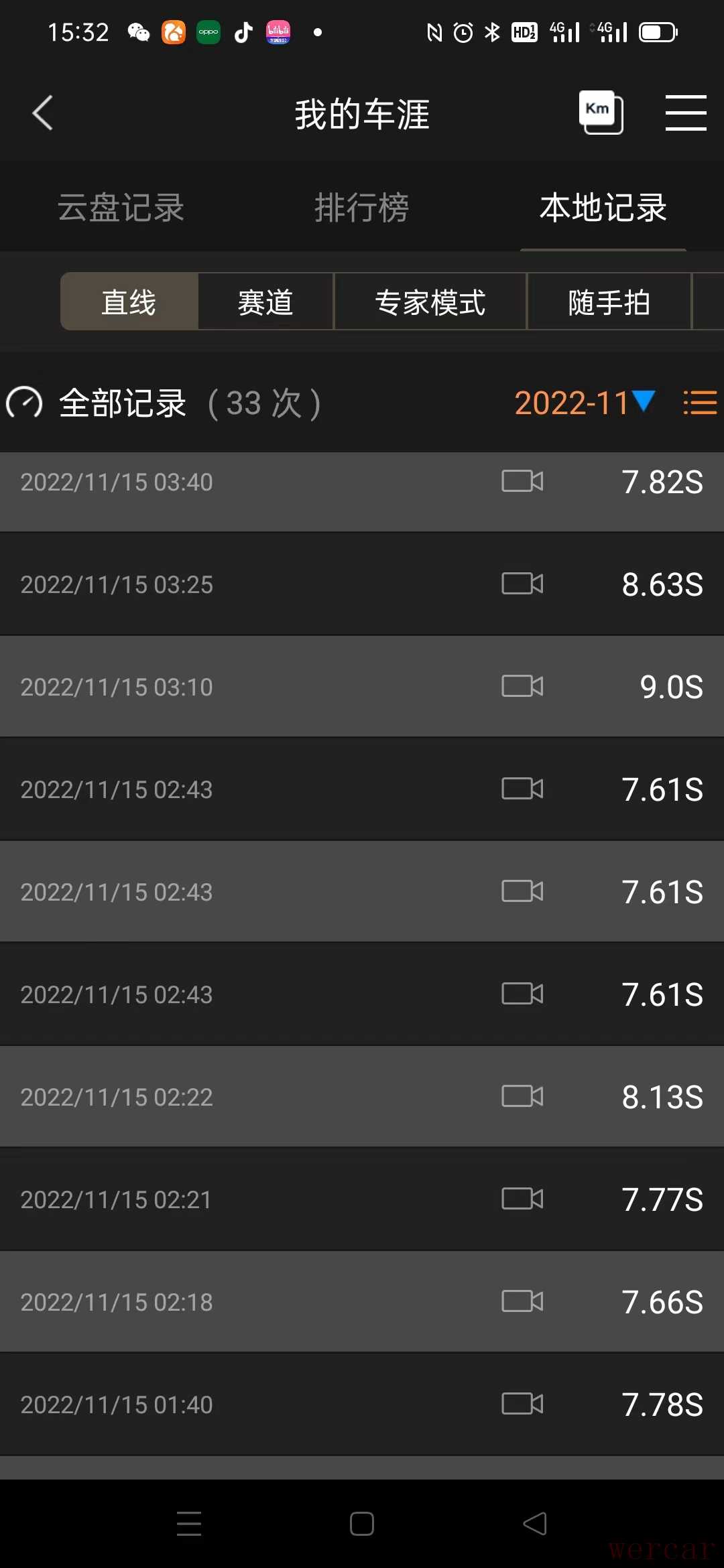Select the 本地记录 tab
724x1568 pixels.
click(603, 208)
